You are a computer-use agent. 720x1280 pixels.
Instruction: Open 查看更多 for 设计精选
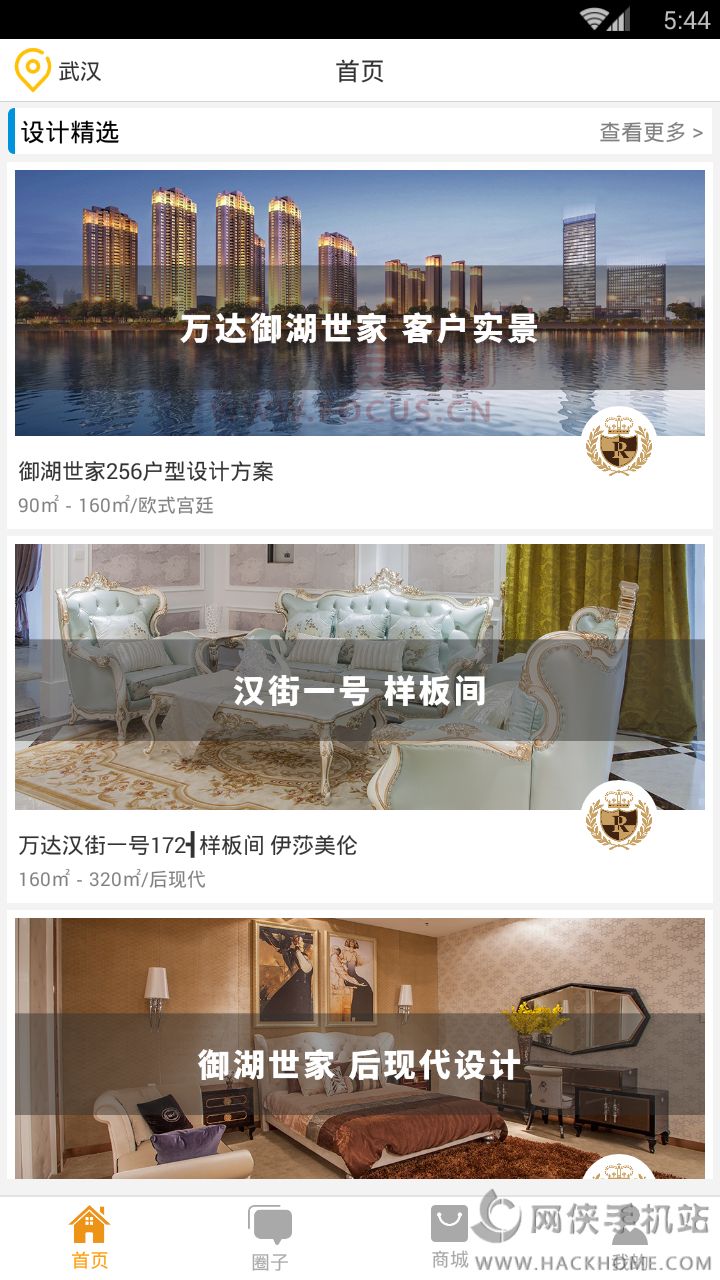(x=651, y=132)
